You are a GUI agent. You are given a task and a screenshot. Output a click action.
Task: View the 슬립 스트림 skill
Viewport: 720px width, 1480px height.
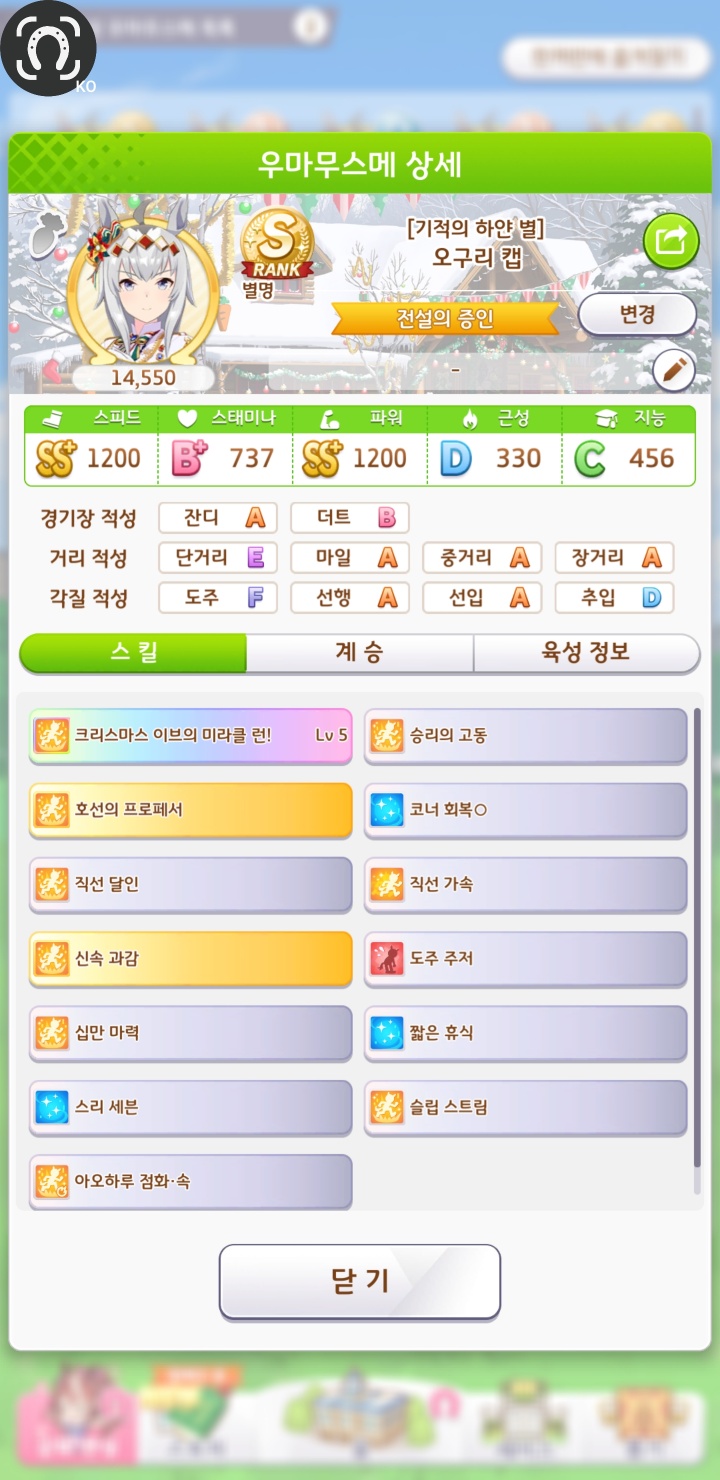pyautogui.click(x=525, y=1107)
